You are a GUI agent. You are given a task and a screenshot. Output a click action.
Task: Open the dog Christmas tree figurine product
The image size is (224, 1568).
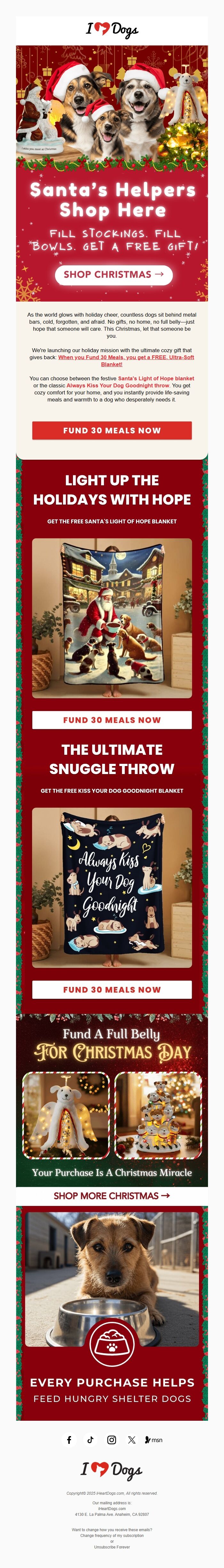[x=158, y=1115]
